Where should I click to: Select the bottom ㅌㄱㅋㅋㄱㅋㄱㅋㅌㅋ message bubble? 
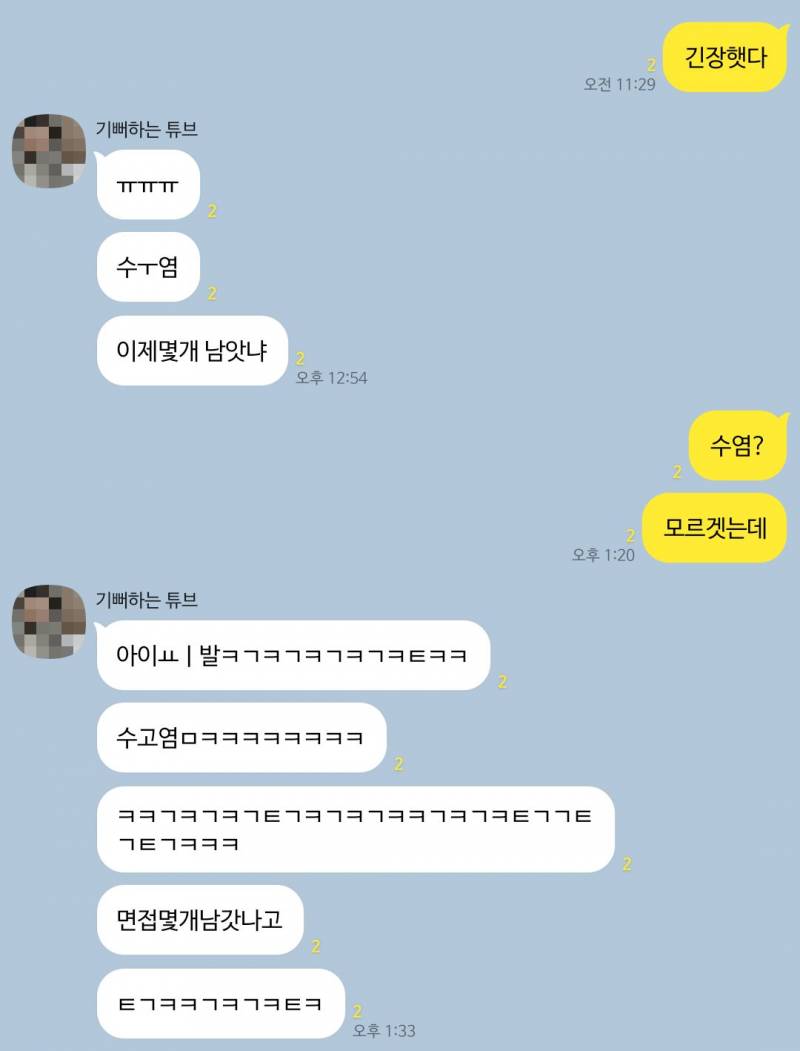point(220,1004)
